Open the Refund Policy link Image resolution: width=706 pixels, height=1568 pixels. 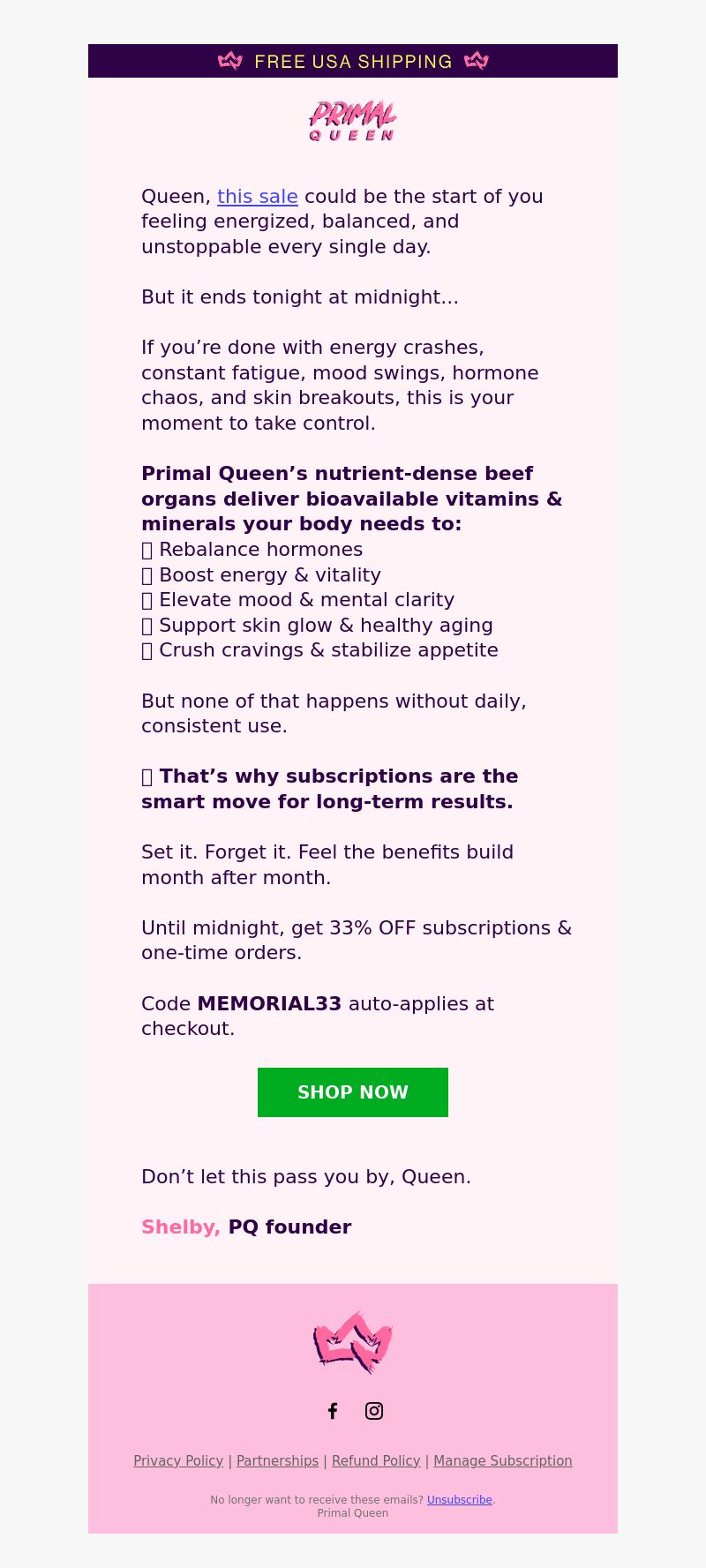[376, 1461]
